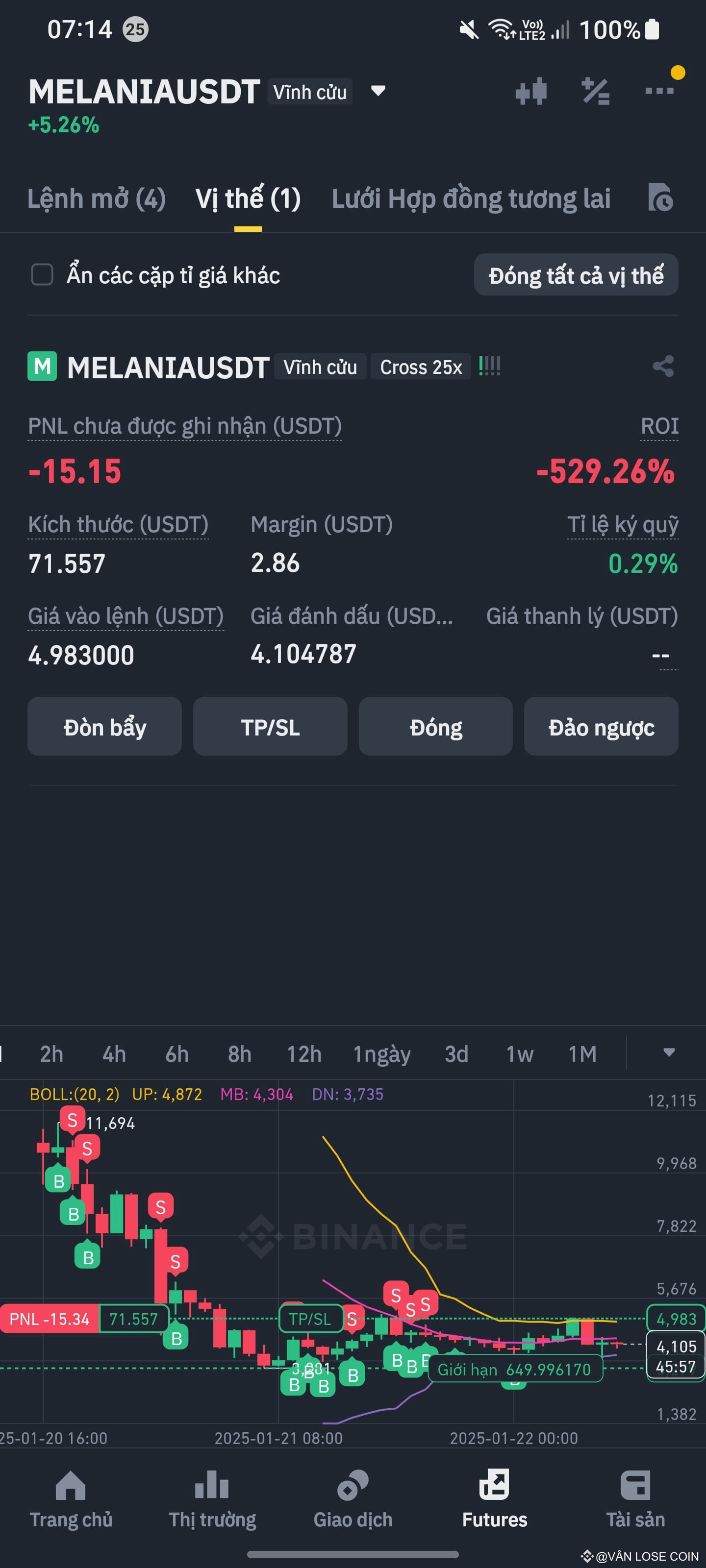Image resolution: width=706 pixels, height=1568 pixels.
Task: Open the three-dot more options menu
Action: [x=660, y=91]
